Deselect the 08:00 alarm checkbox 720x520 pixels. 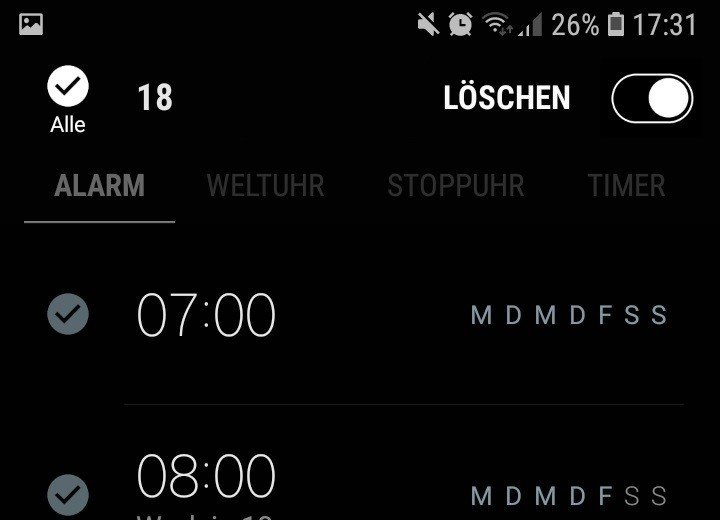(x=68, y=494)
